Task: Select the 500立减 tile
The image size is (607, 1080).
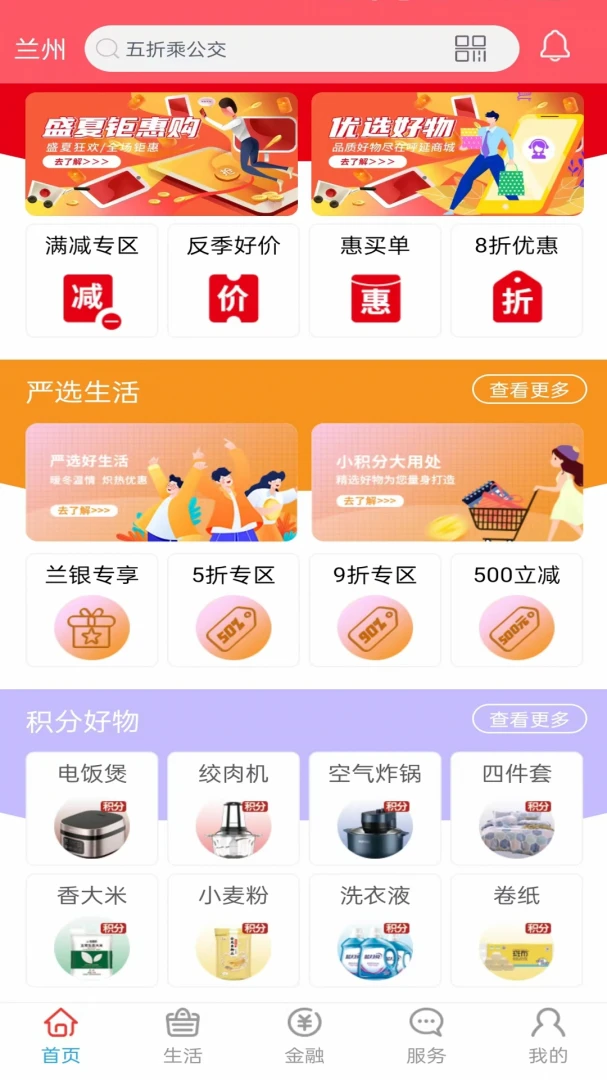Action: (x=517, y=610)
